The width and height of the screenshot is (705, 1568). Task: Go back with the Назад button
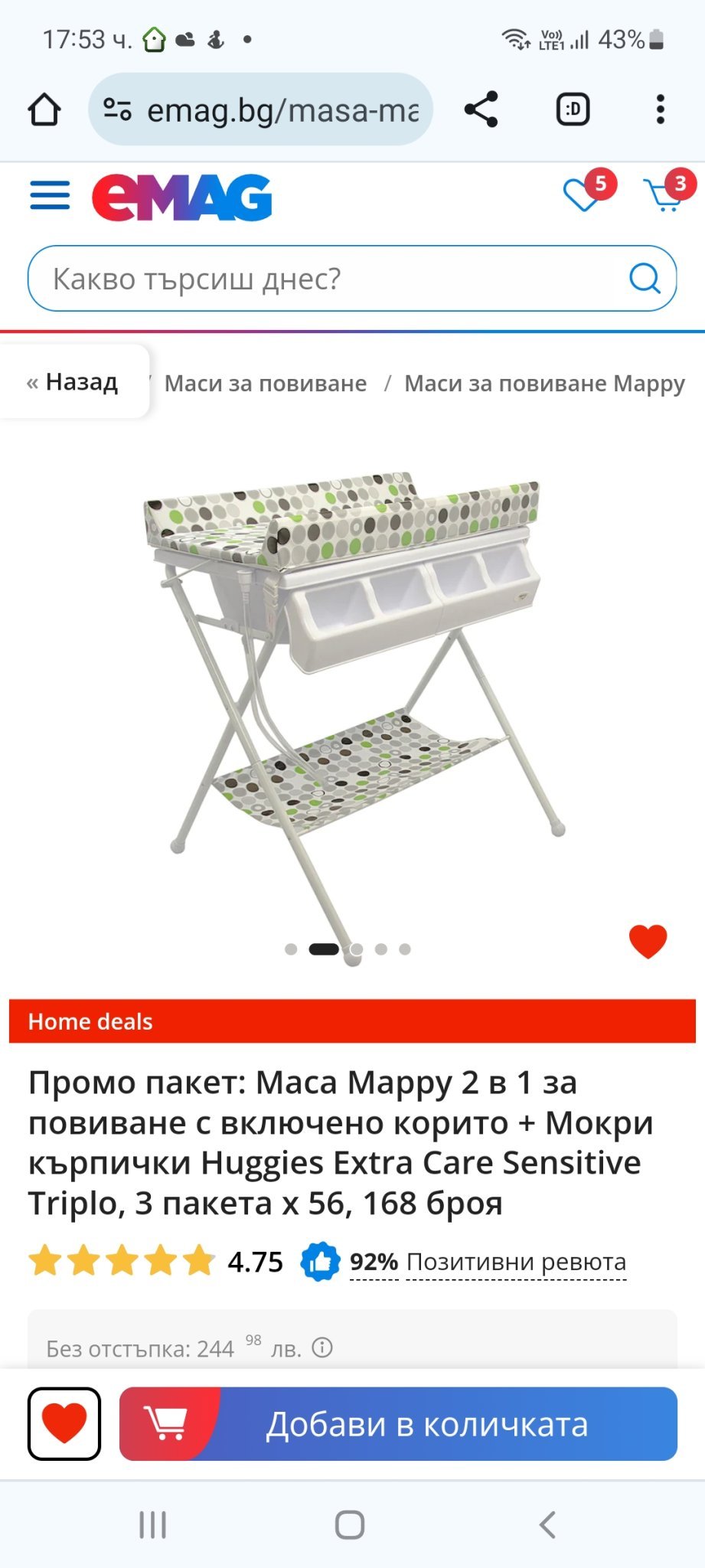coord(73,381)
